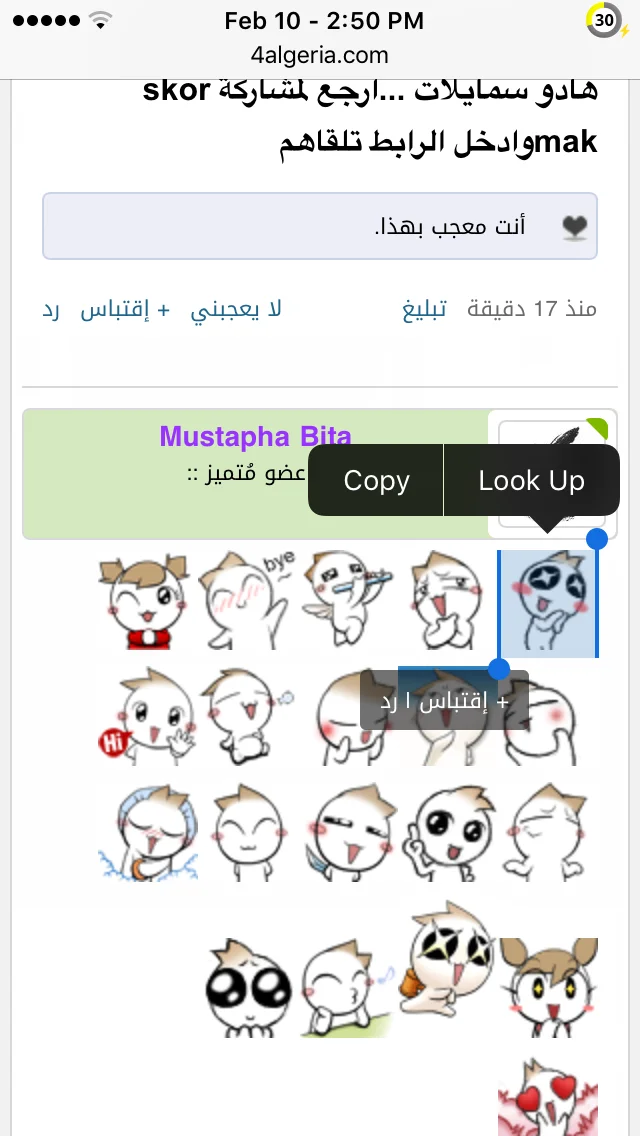Viewport: 640px width, 1136px height.
Task: Tap Copy in the selection popup
Action: coord(376,481)
